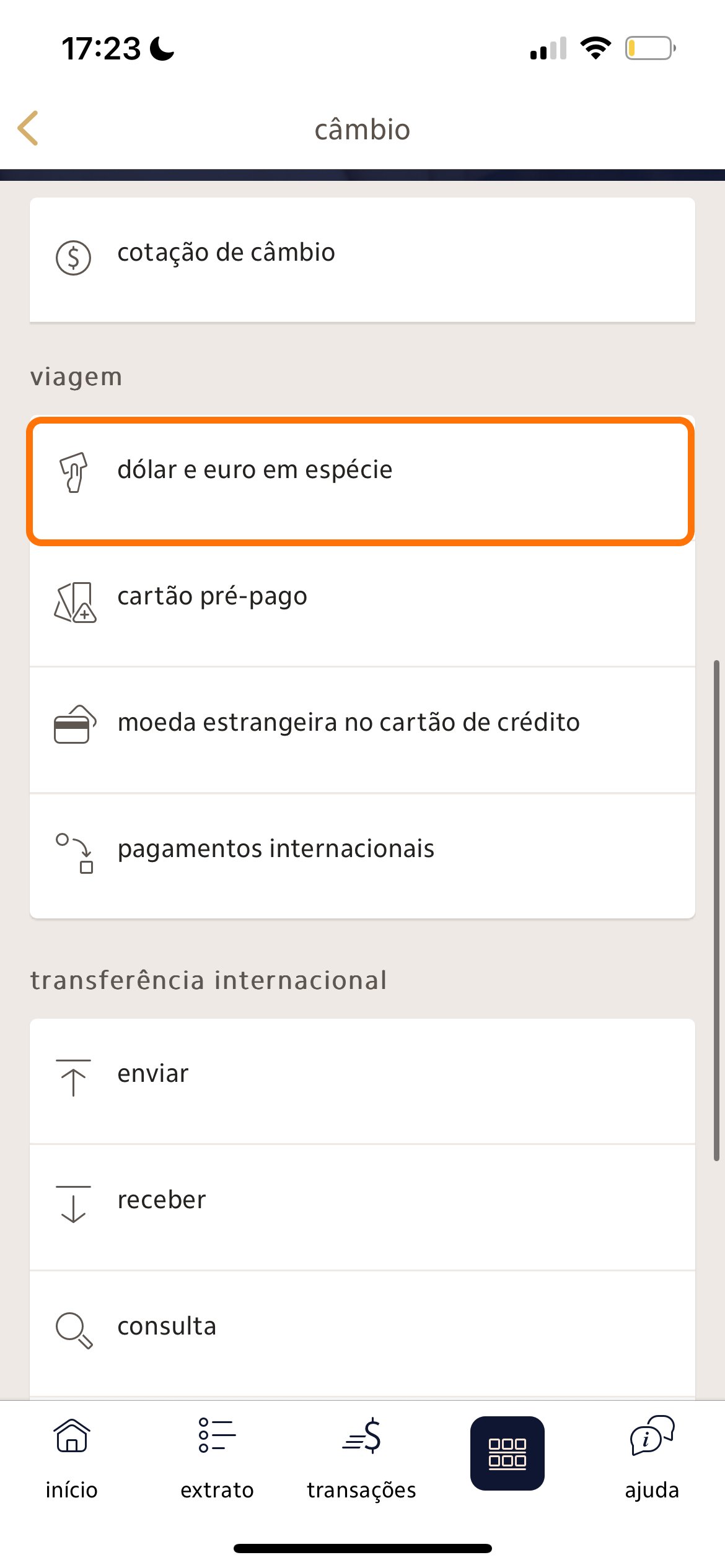
Task: Open consulta row
Action: pos(362,1333)
